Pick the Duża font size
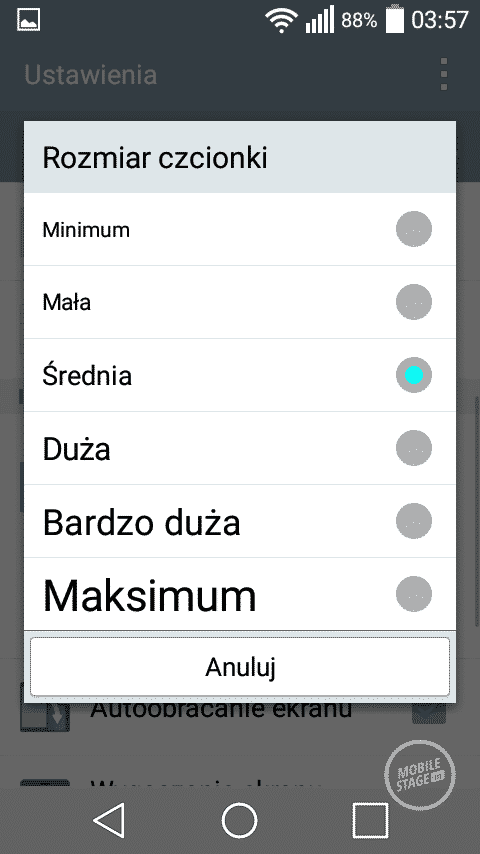 (x=240, y=448)
